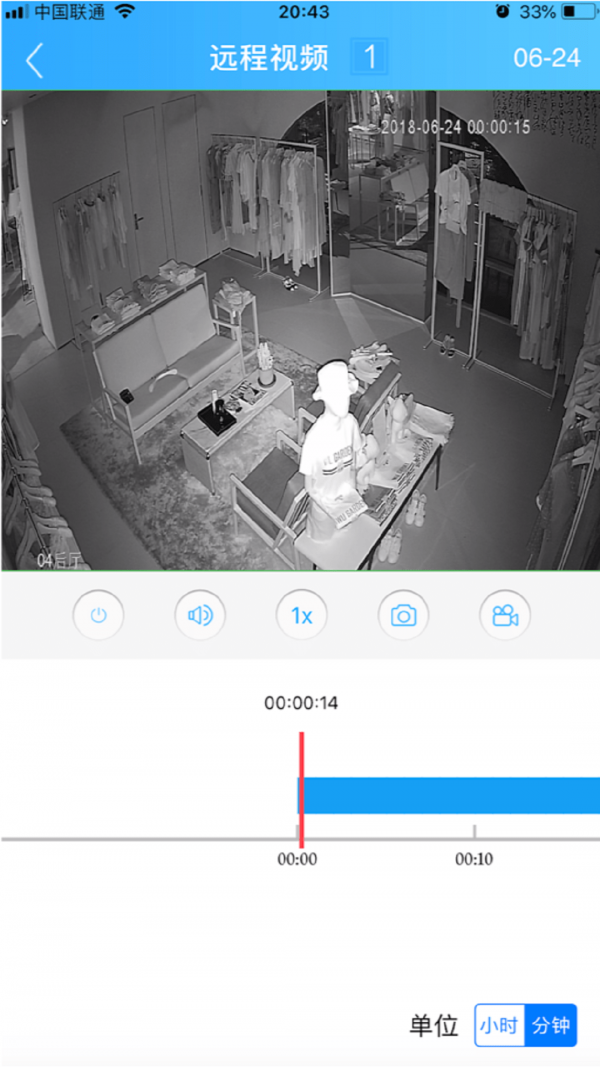The width and height of the screenshot is (600, 1067).
Task: Tap the blue recording bar on timeline
Action: 450,795
